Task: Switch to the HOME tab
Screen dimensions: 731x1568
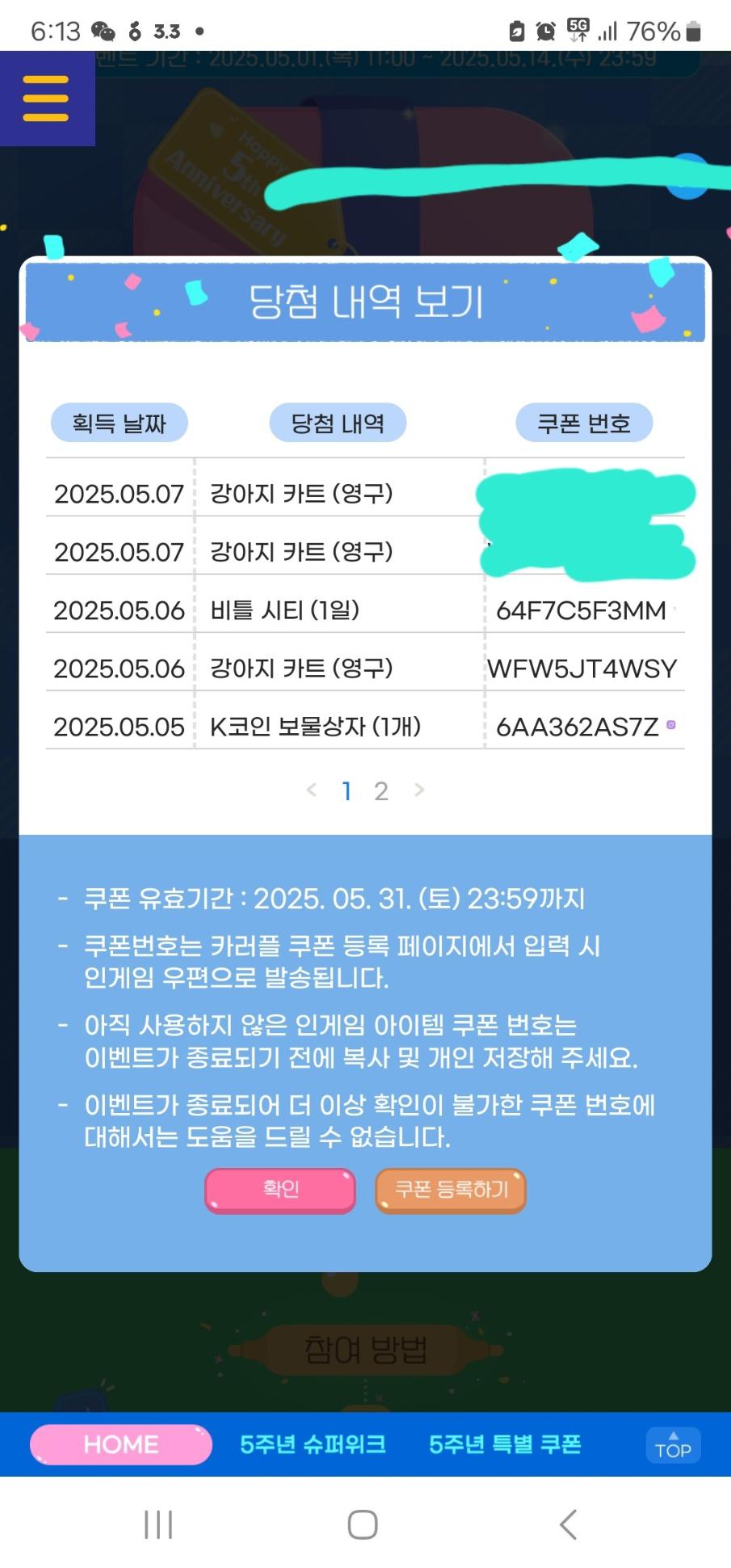Action: point(120,1444)
